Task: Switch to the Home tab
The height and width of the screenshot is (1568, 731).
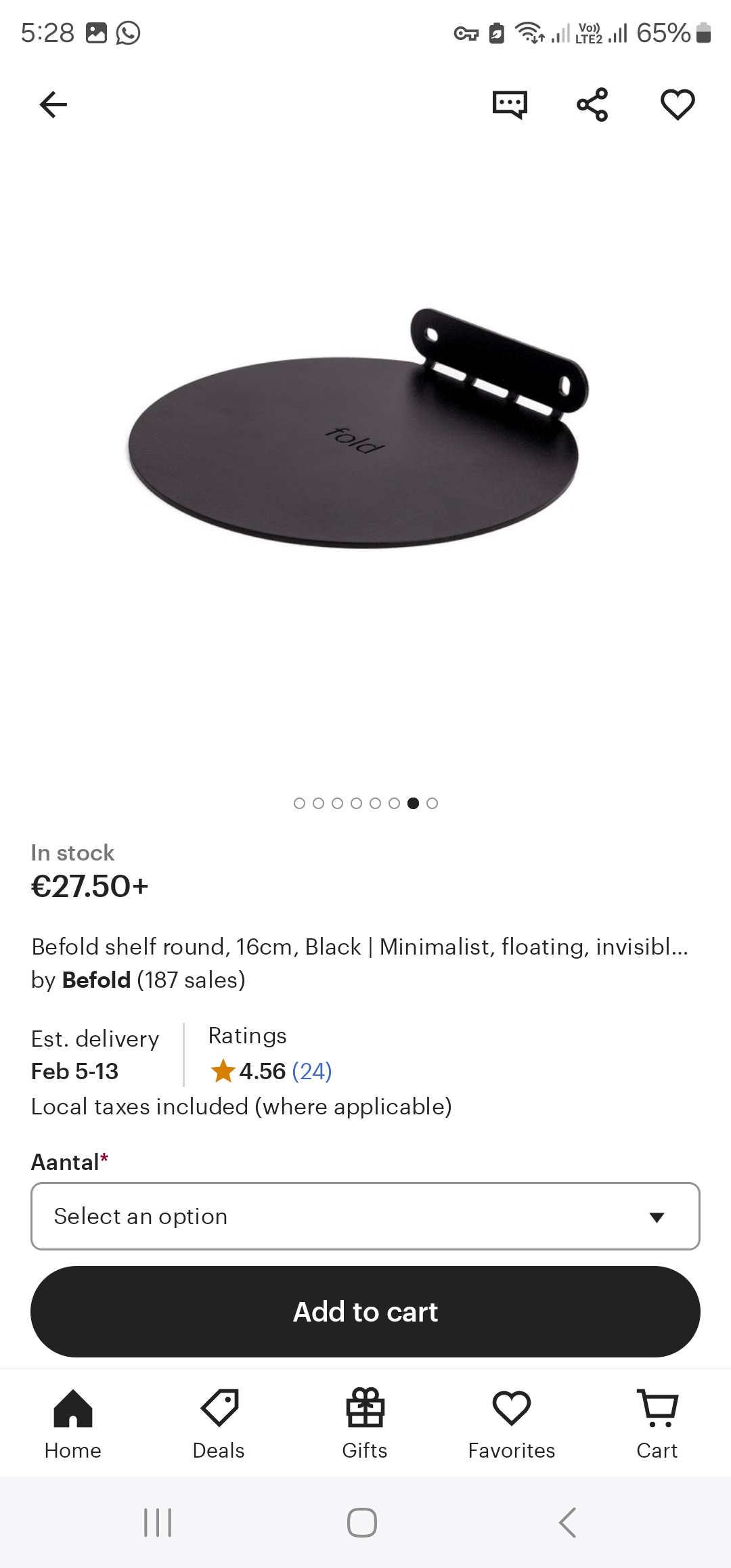Action: [73, 1424]
